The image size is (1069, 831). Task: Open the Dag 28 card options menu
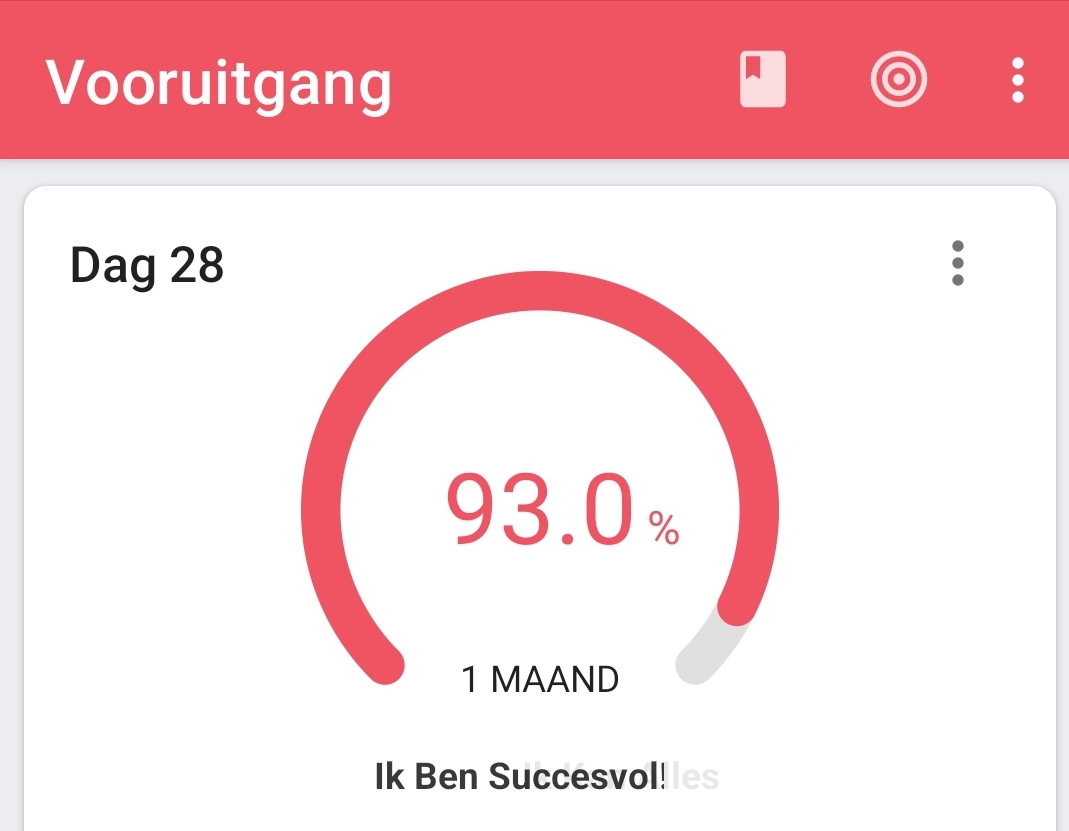(x=957, y=264)
